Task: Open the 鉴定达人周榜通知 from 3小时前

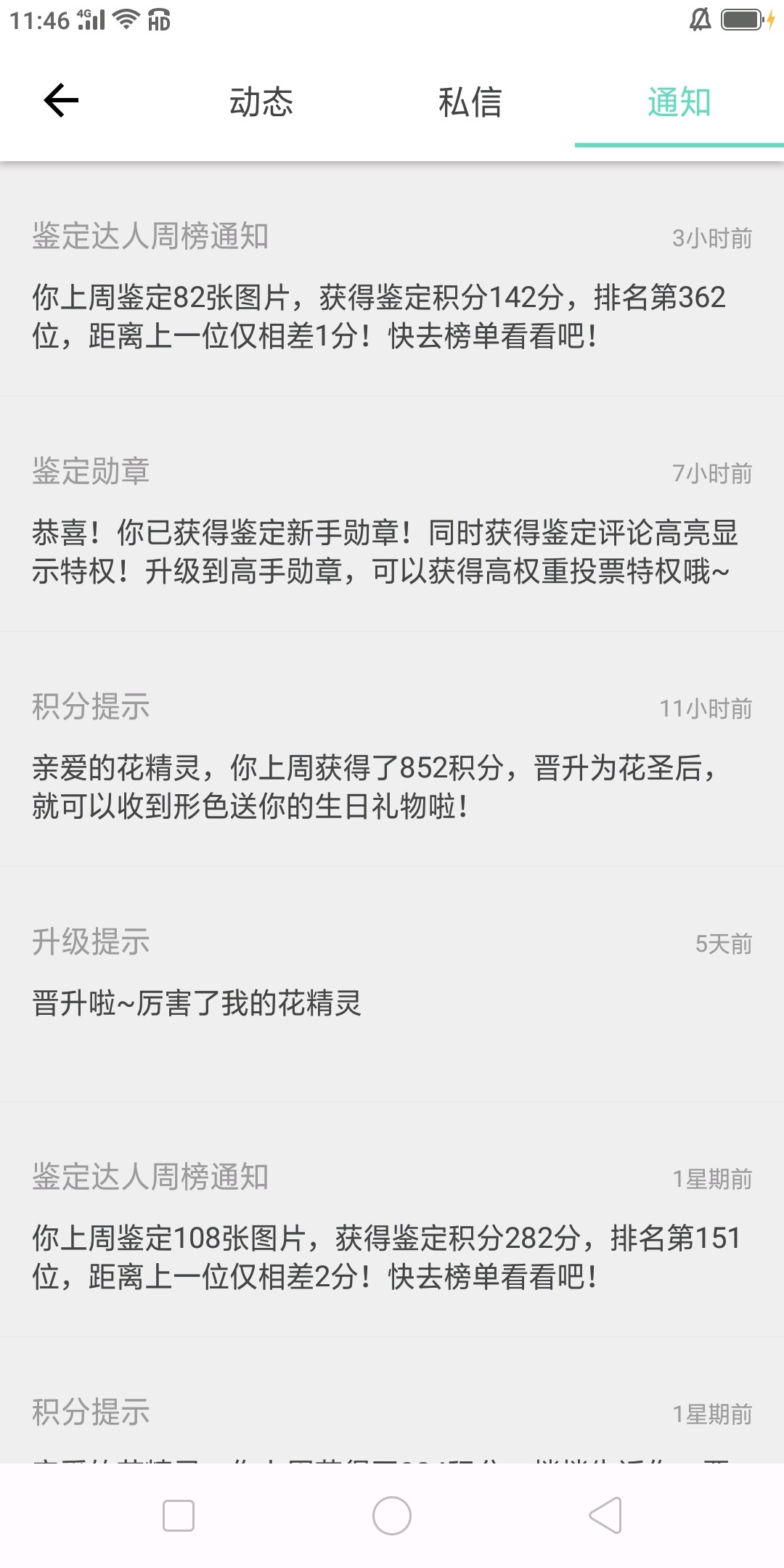Action: tap(392, 287)
